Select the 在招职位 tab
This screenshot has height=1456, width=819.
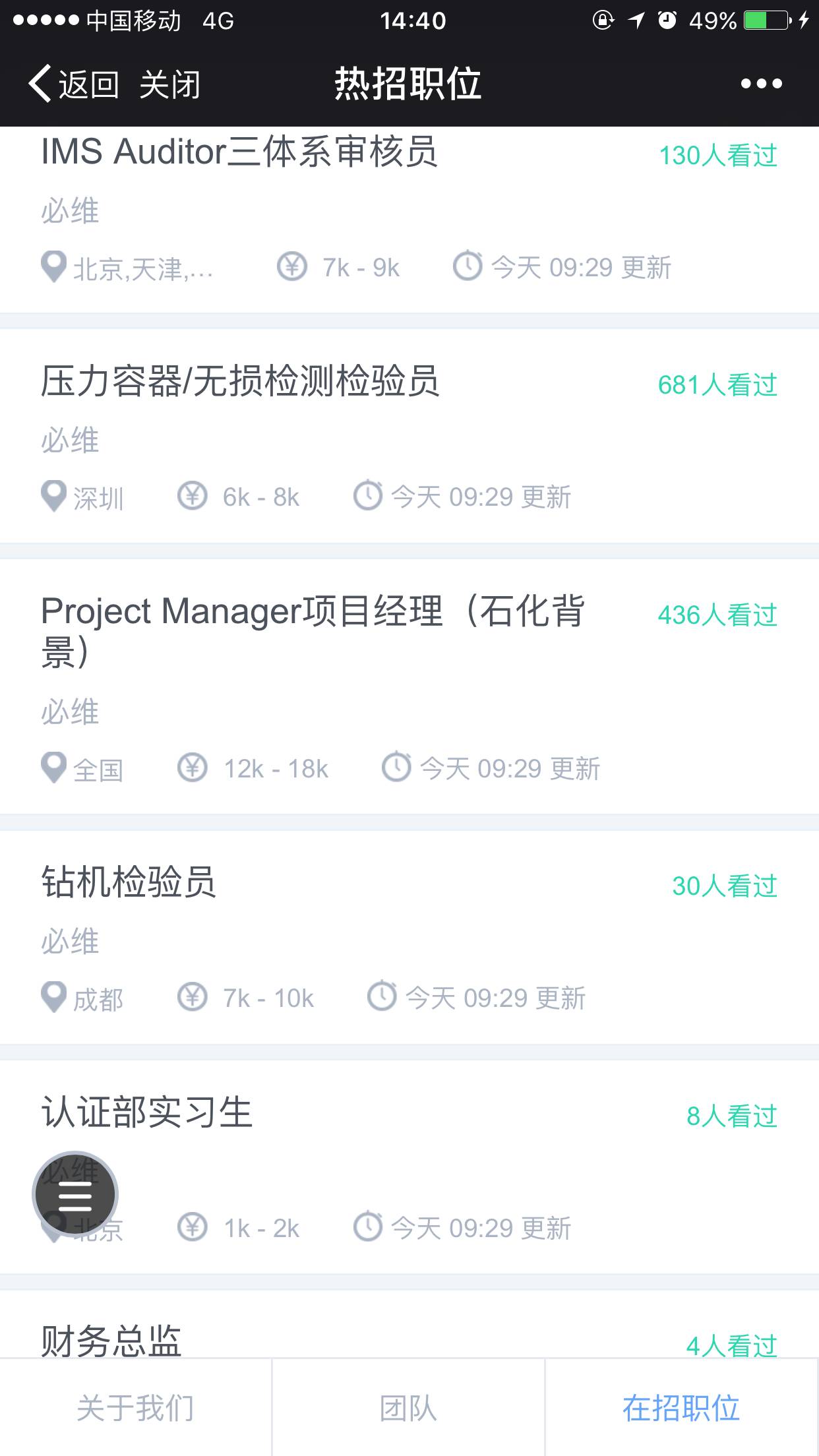point(682,1407)
